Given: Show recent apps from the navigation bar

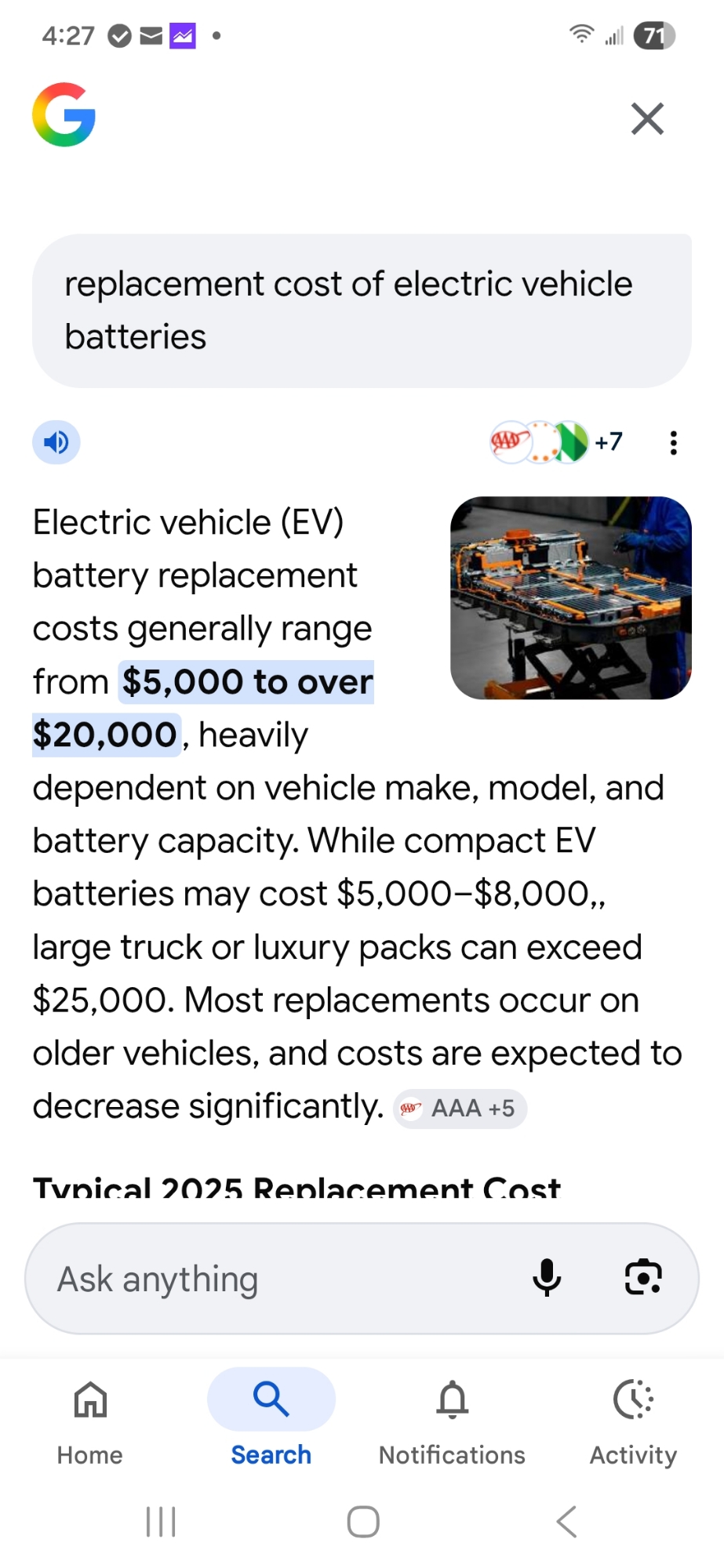Looking at the screenshot, I should [161, 1522].
